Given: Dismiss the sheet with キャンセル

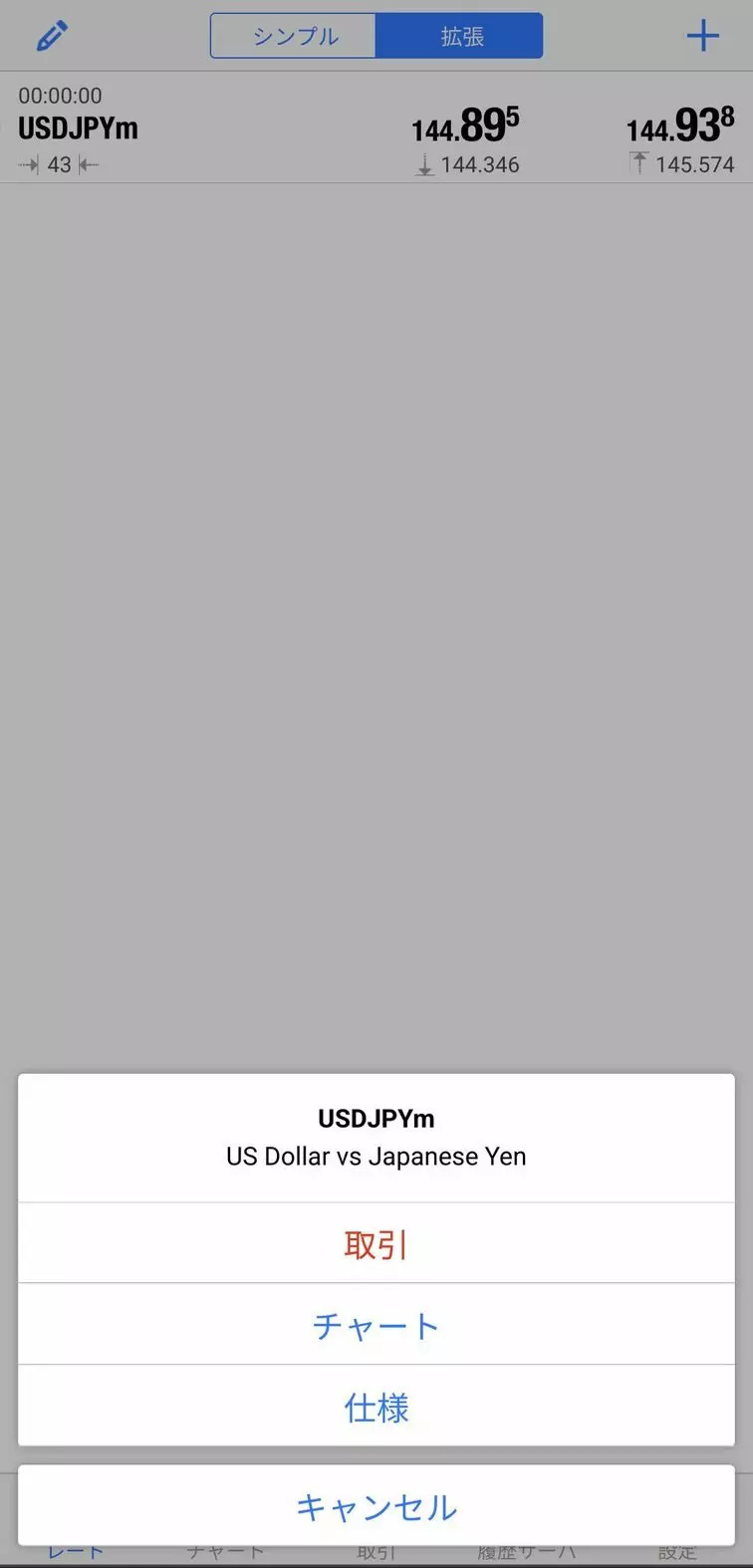Looking at the screenshot, I should coord(376,1505).
